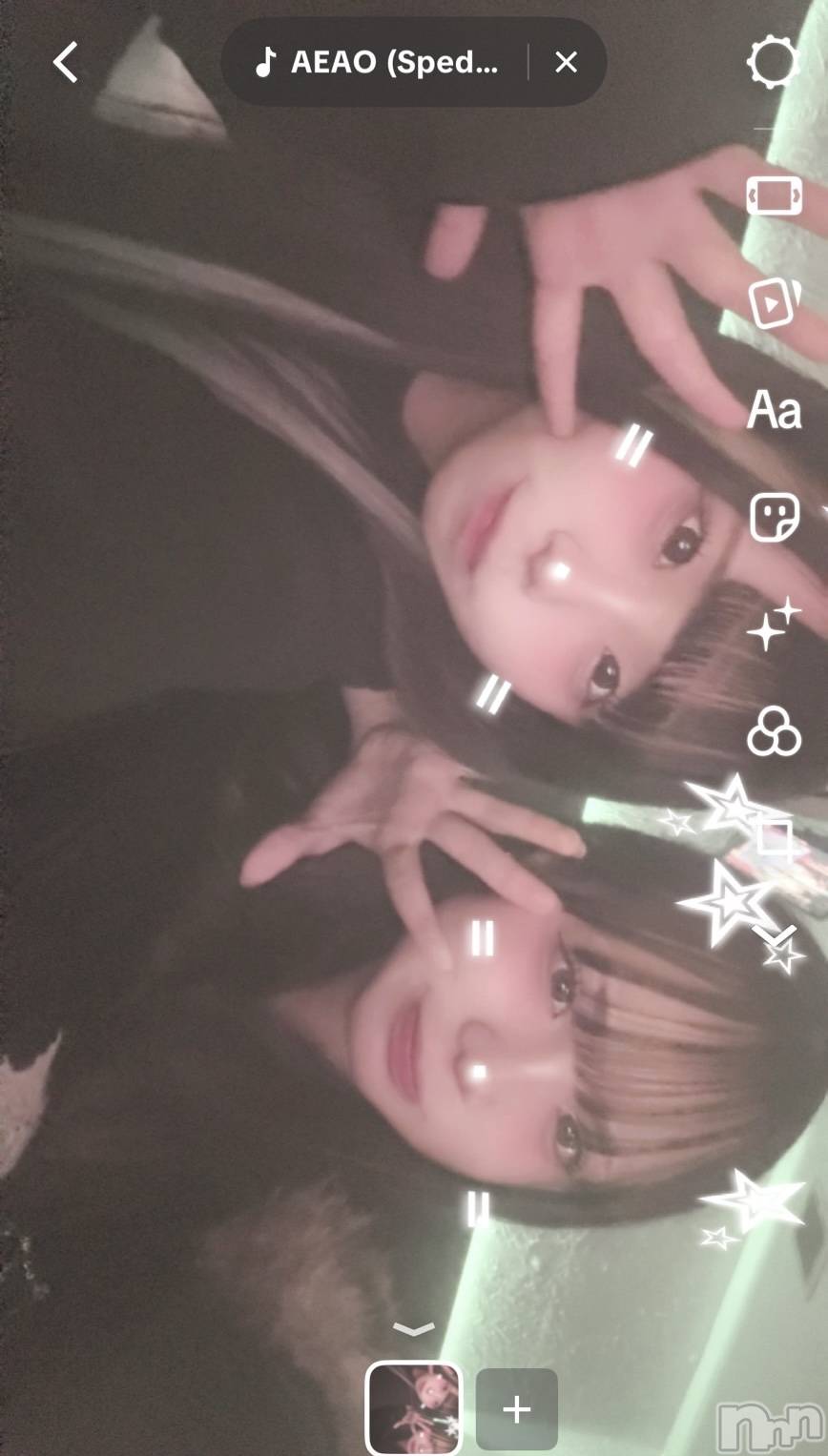The image size is (828, 1456).
Task: Select the photo thumbnail at bottom
Action: 414,1408
